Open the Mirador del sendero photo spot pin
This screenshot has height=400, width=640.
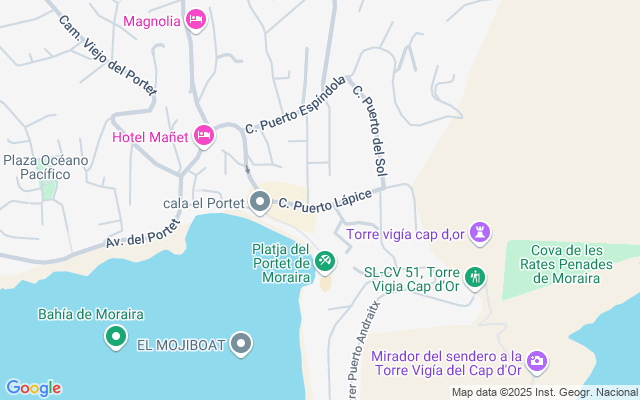pyautogui.click(x=536, y=359)
